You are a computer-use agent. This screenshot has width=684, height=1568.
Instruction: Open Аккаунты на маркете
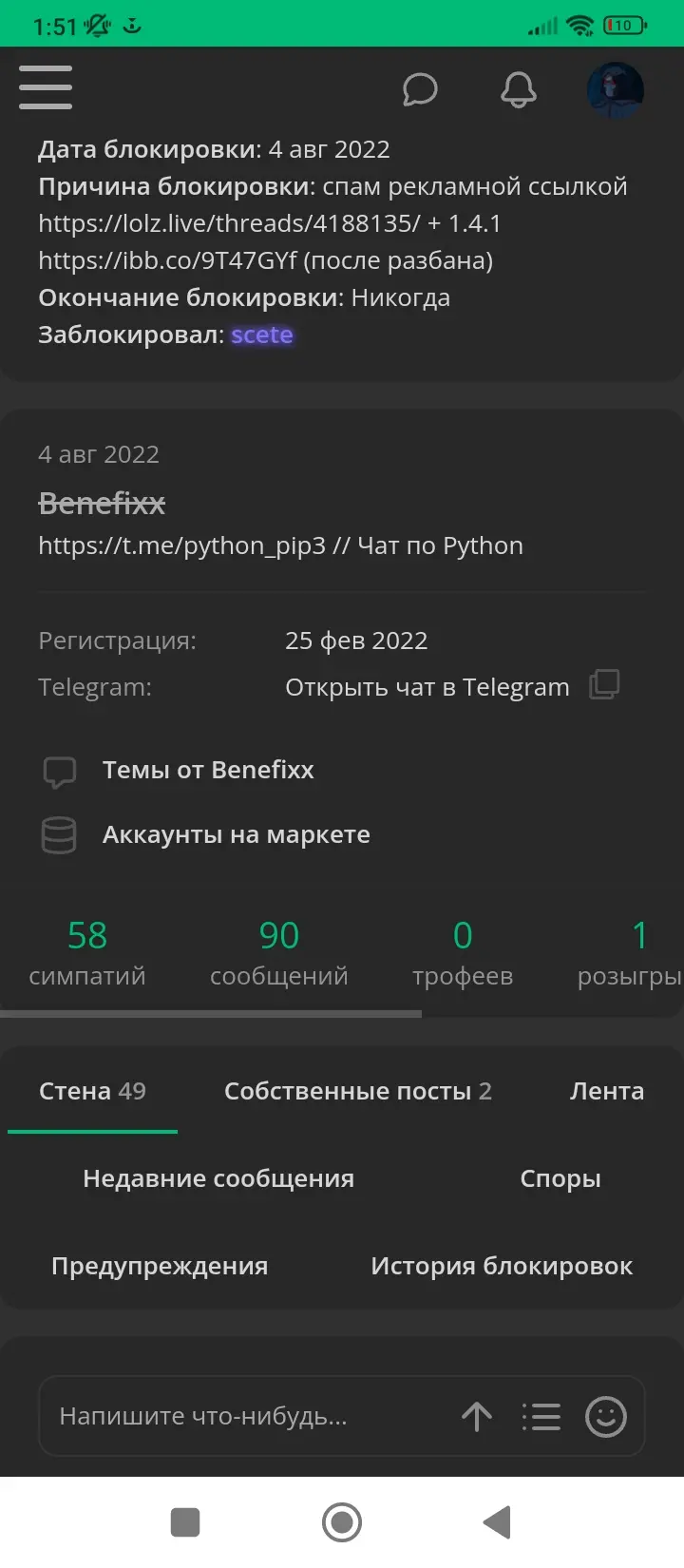coord(237,834)
